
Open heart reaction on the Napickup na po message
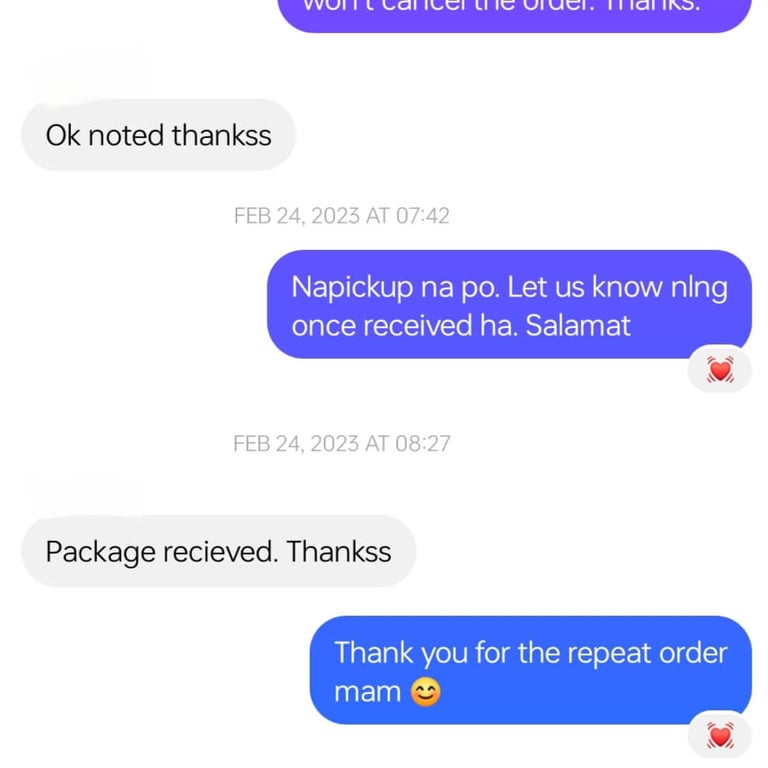tap(720, 372)
